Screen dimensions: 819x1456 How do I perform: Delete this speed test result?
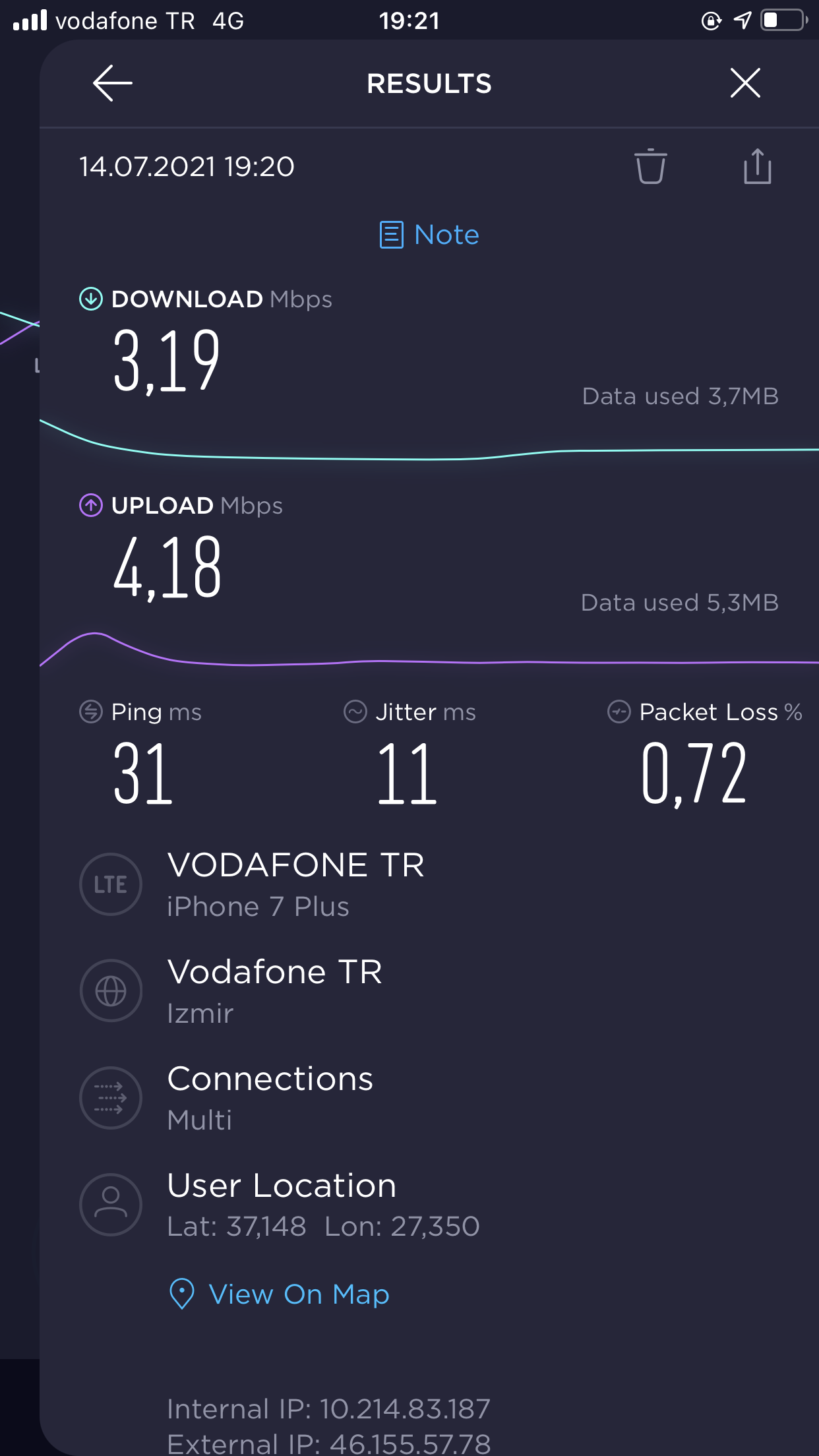click(651, 166)
